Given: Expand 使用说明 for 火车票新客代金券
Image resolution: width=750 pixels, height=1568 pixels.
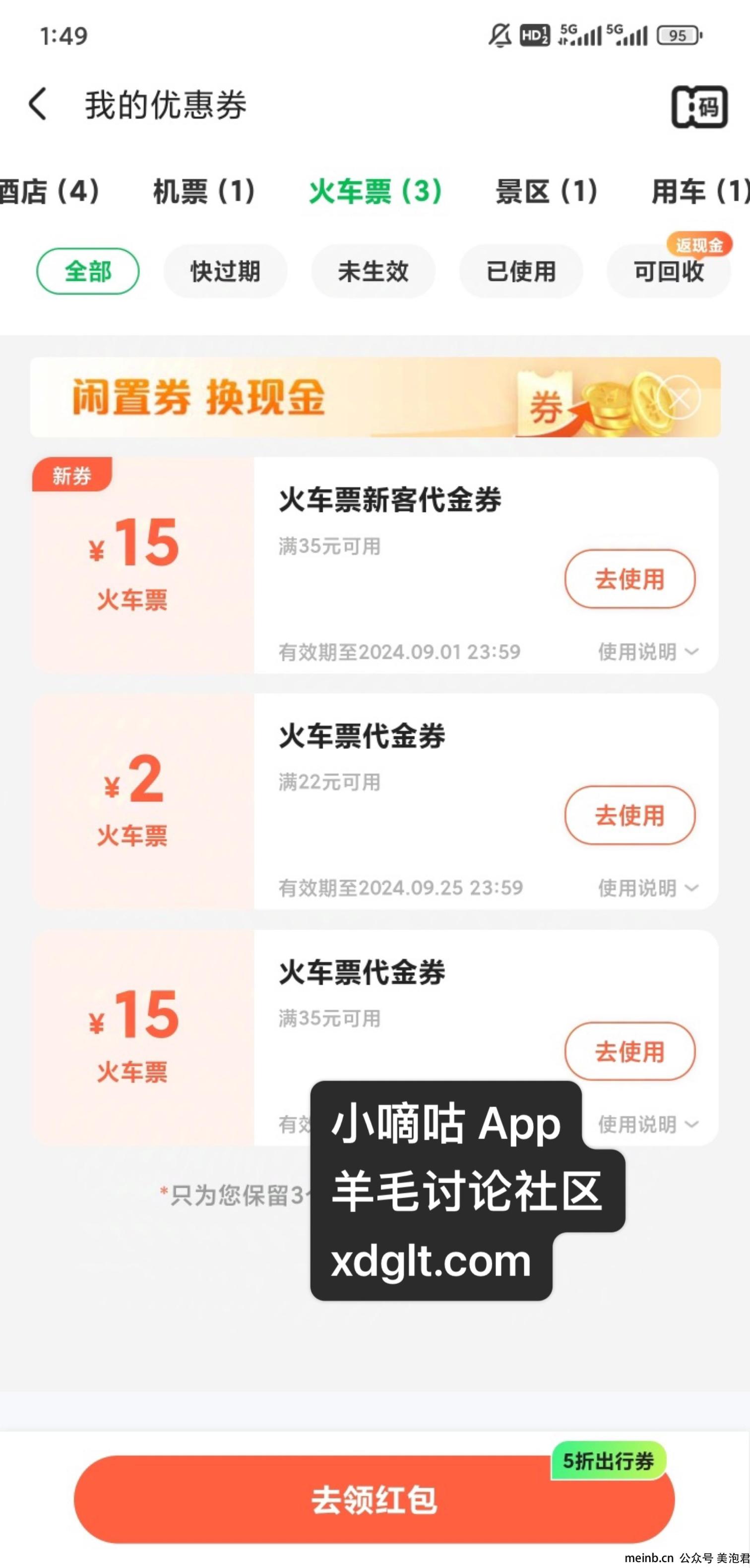Looking at the screenshot, I should click(647, 652).
